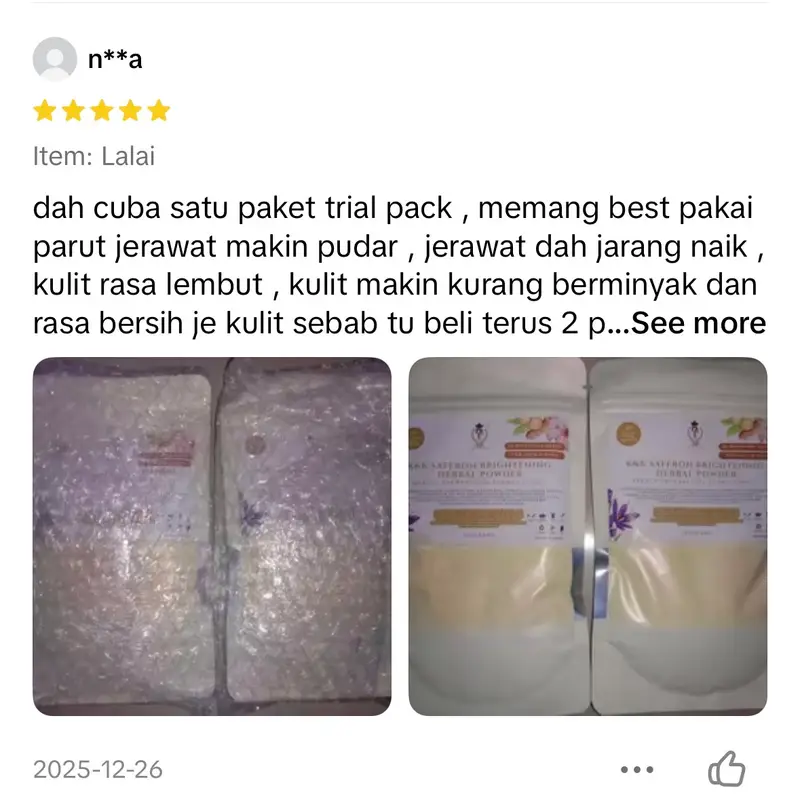Open the review's three-dot options menu
This screenshot has height=799, width=800.
(636, 769)
